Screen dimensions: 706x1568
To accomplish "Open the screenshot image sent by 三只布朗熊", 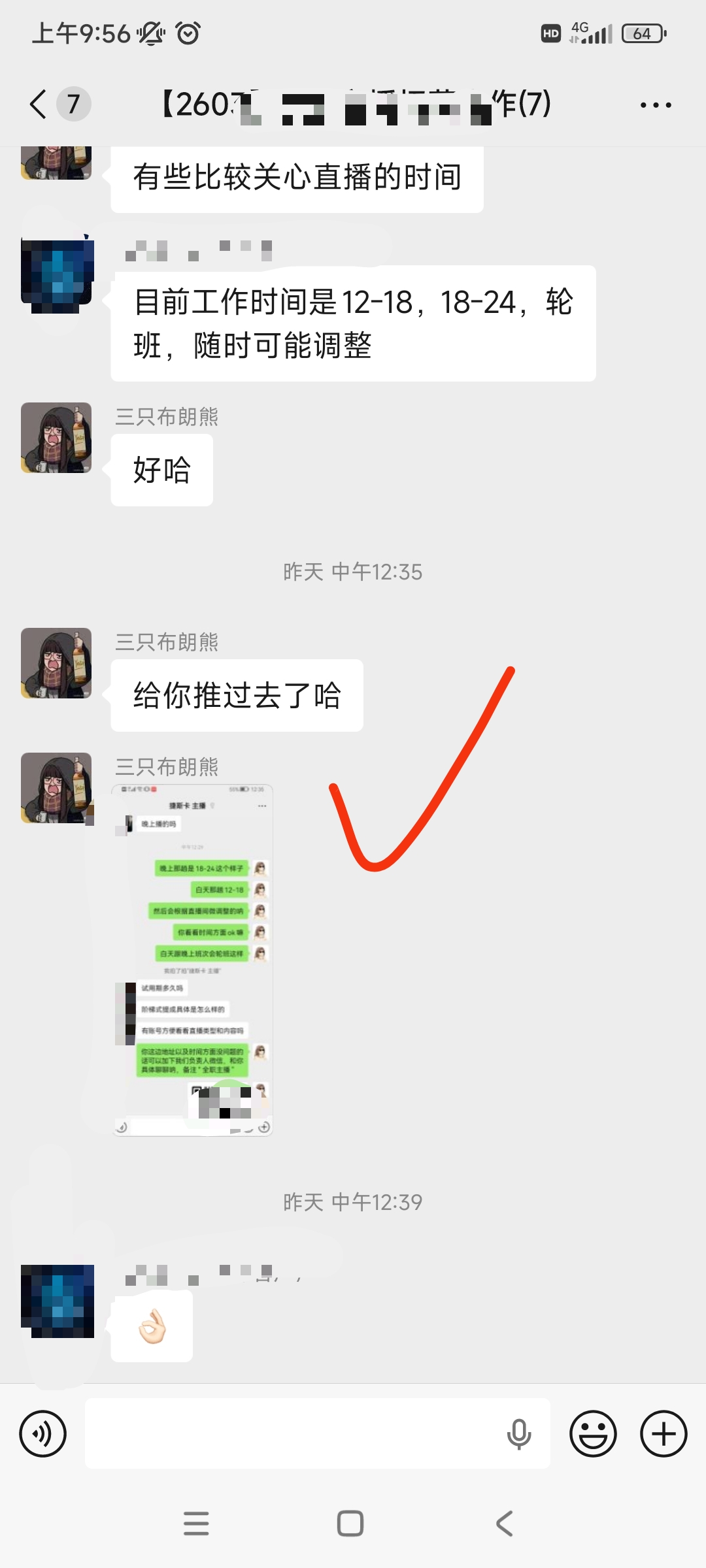I will 192,960.
